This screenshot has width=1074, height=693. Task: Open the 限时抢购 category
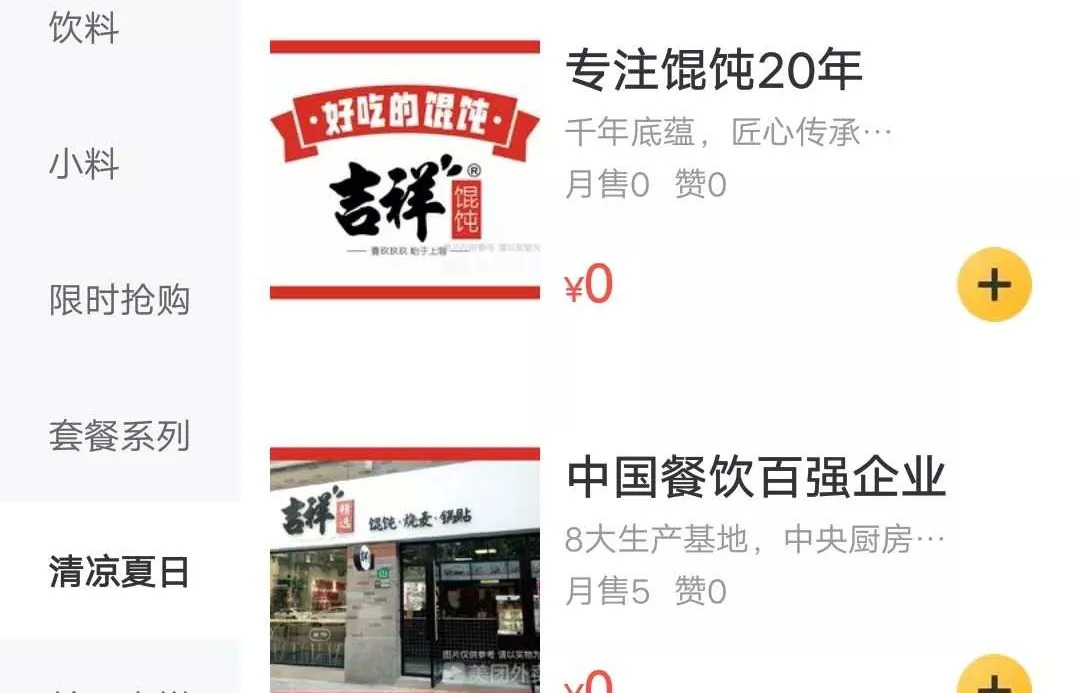click(x=119, y=300)
